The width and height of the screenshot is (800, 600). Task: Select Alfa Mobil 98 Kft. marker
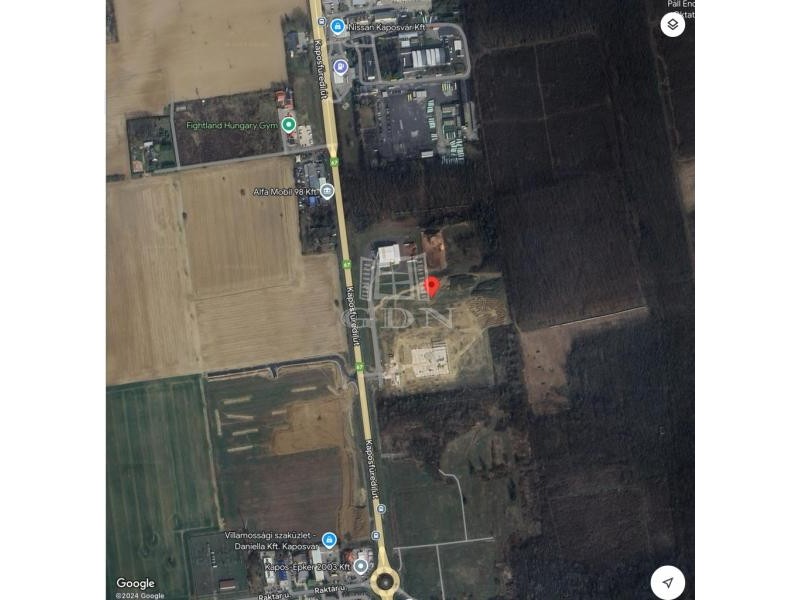point(327,190)
